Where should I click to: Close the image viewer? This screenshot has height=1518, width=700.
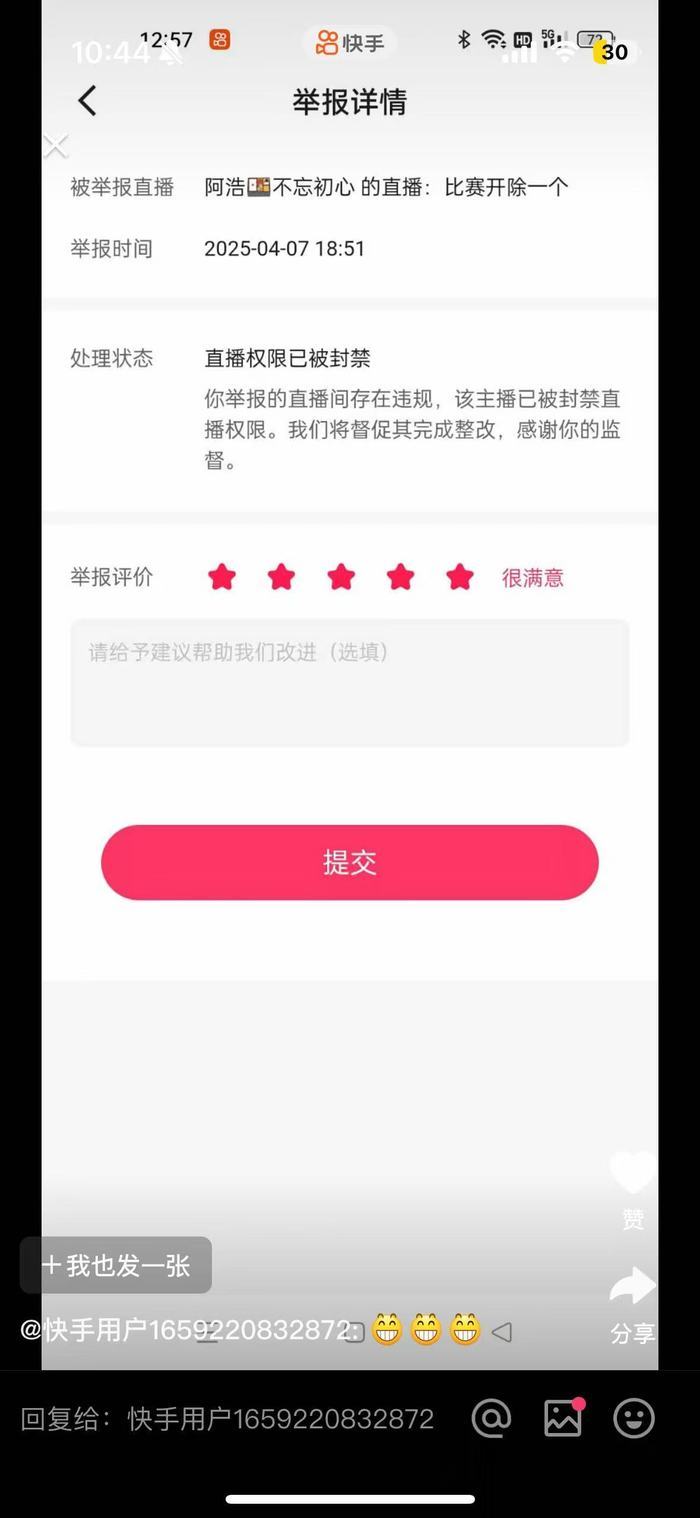[x=55, y=147]
